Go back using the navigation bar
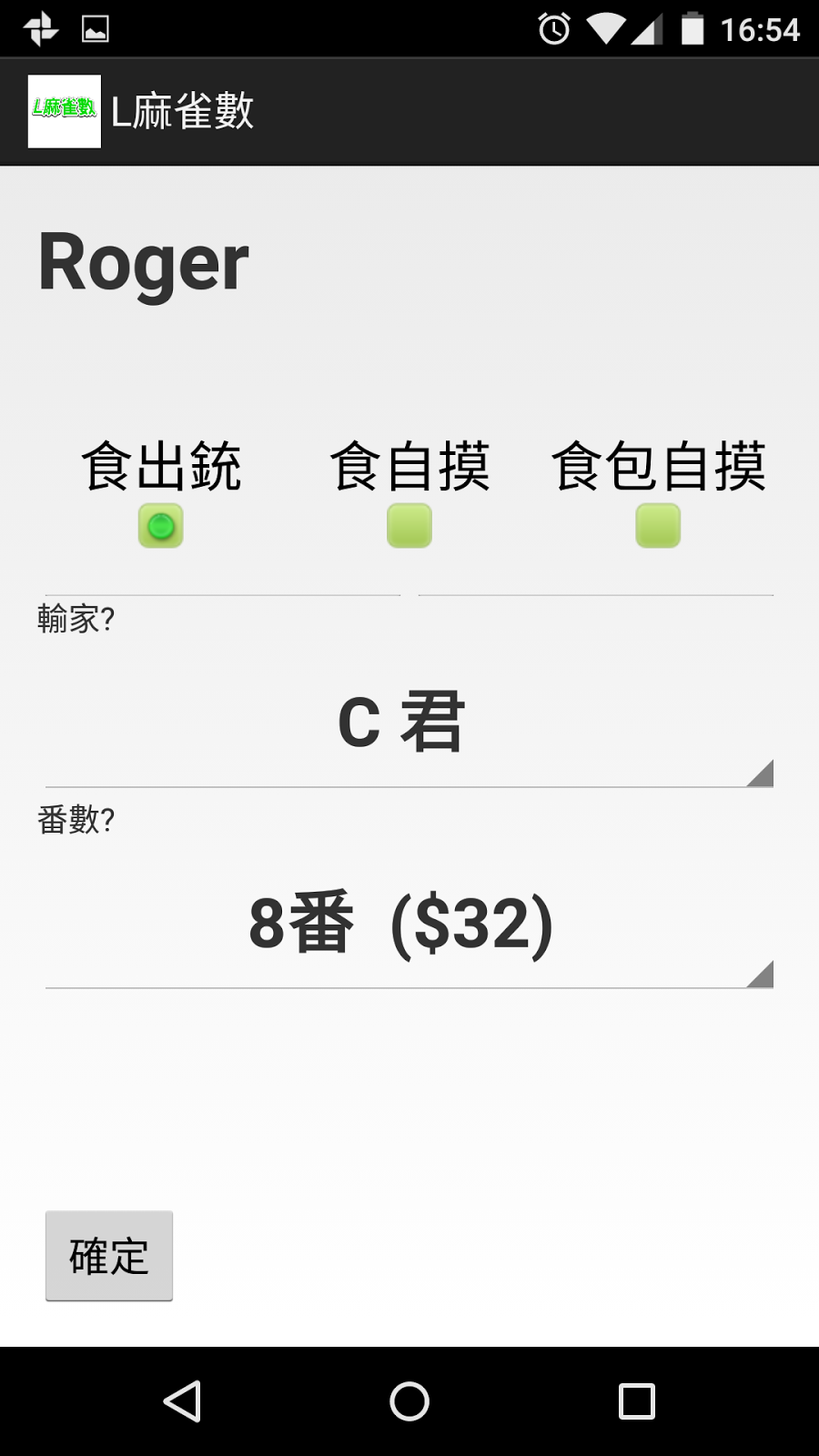Viewport: 819px width, 1456px height. coord(182,1401)
